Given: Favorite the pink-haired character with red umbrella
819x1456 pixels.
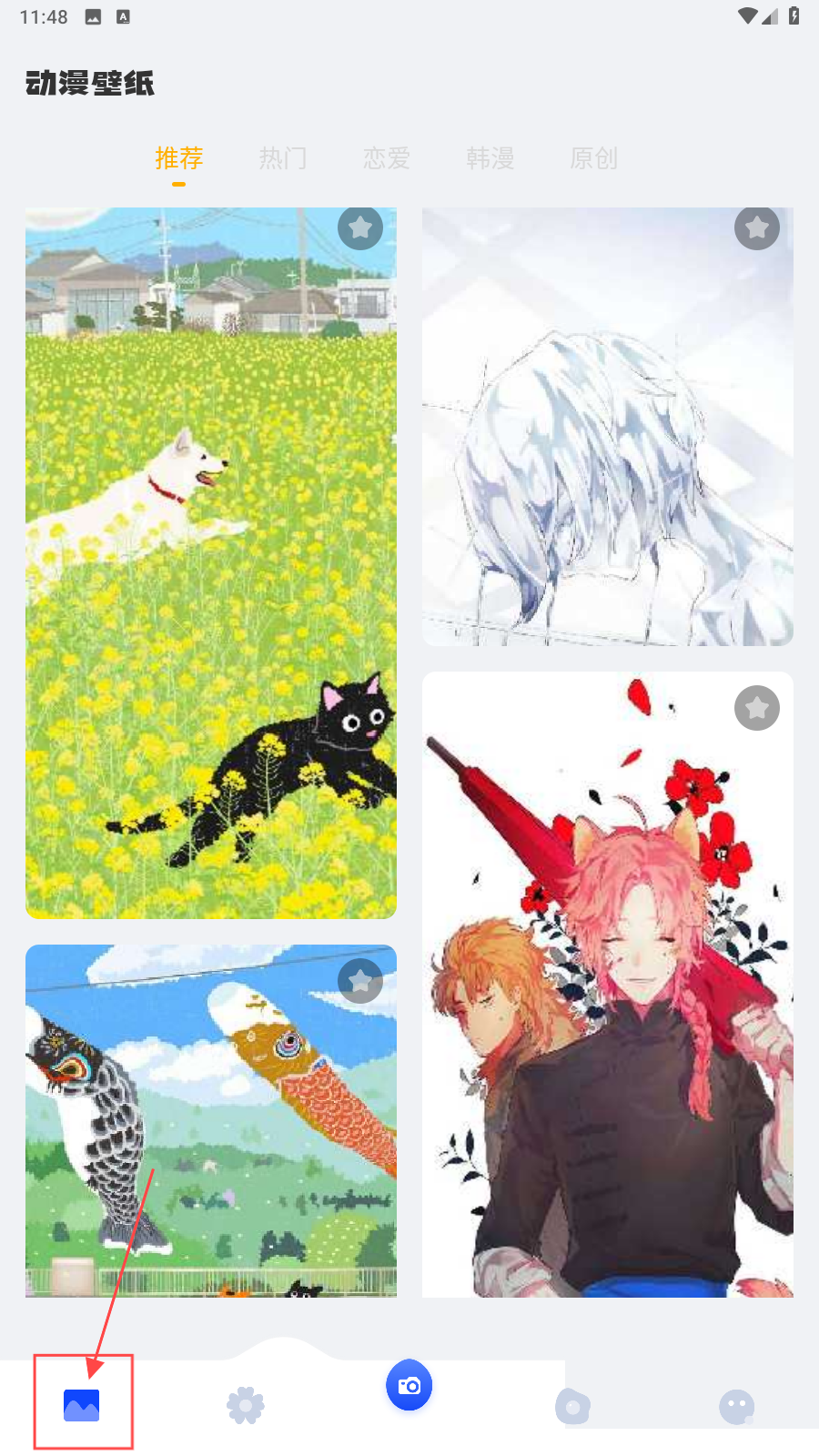Looking at the screenshot, I should click(x=757, y=708).
